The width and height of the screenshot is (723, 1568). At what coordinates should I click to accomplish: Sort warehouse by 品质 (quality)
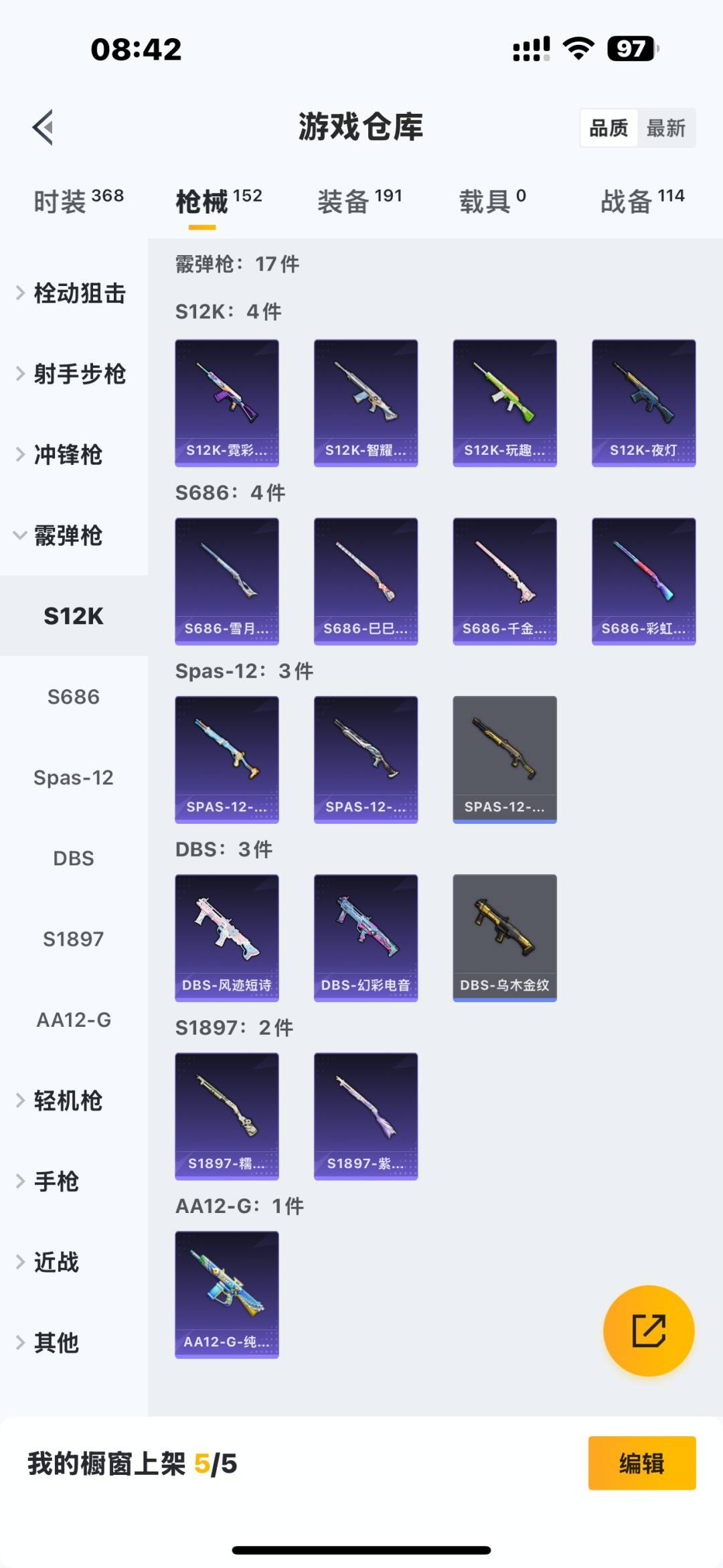click(x=608, y=127)
